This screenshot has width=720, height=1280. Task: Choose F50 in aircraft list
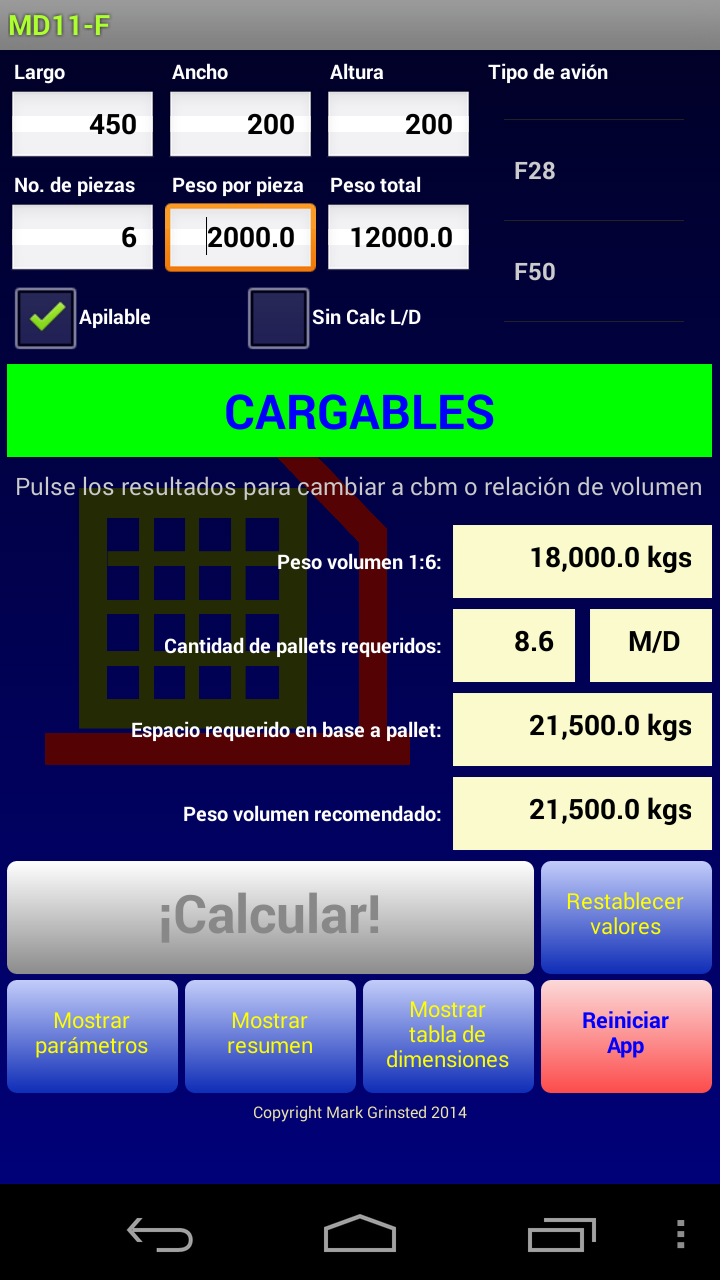pos(594,272)
